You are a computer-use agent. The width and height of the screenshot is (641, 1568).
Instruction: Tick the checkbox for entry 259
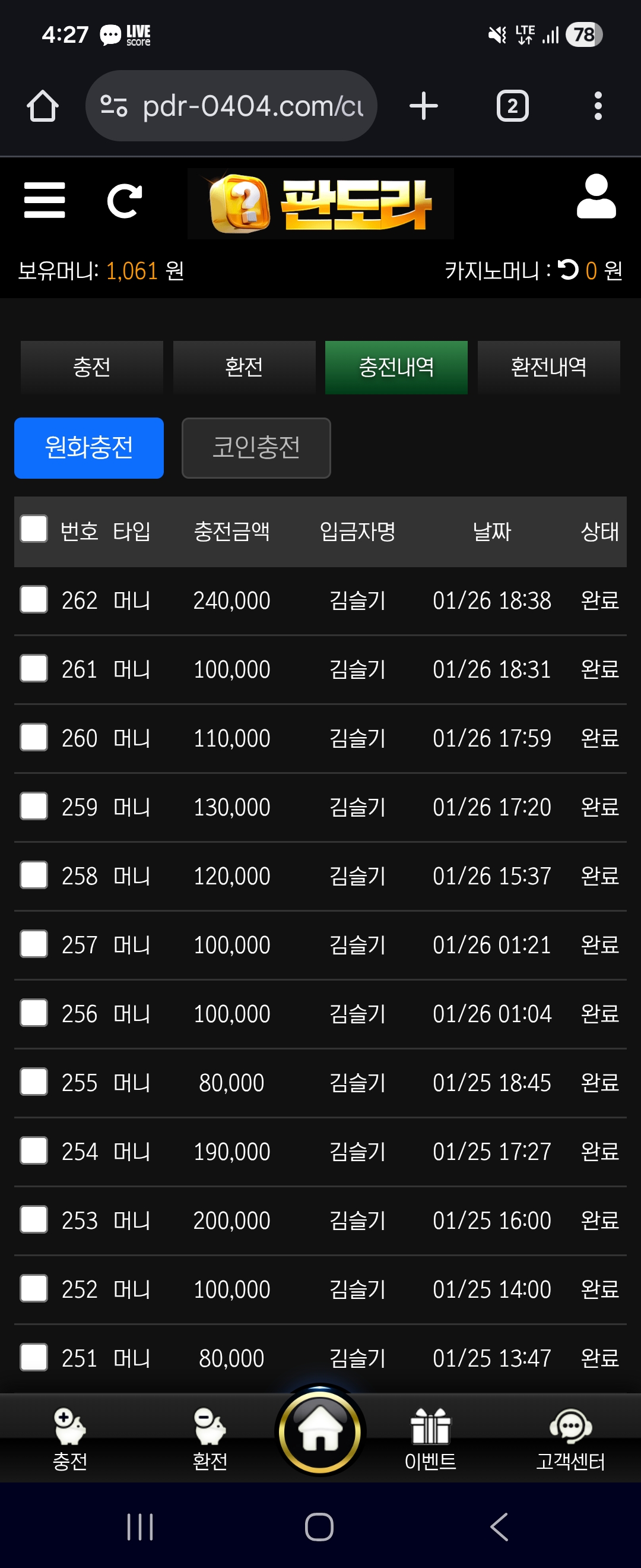point(34,806)
